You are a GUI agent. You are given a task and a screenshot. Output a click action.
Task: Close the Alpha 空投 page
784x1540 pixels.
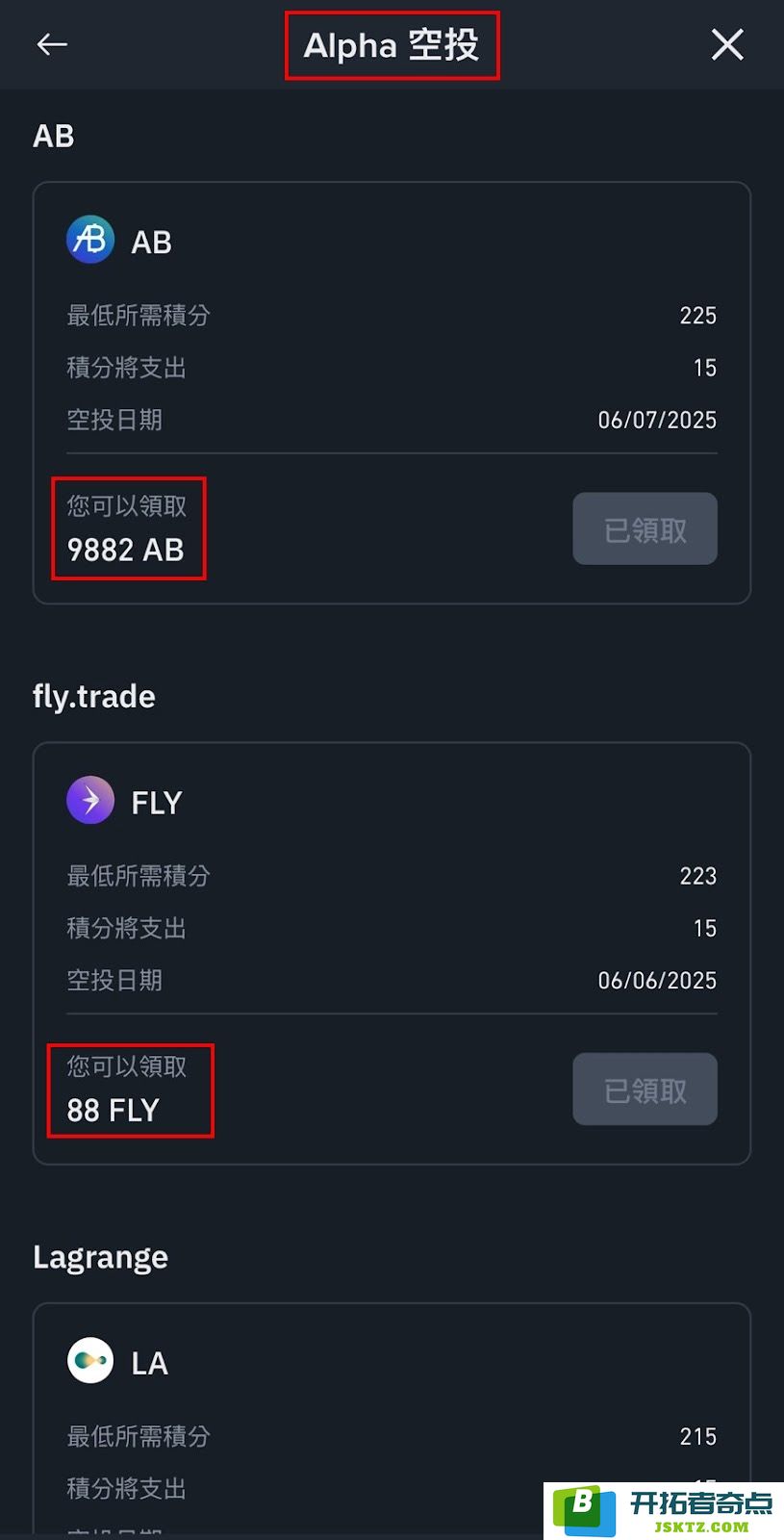tap(727, 44)
